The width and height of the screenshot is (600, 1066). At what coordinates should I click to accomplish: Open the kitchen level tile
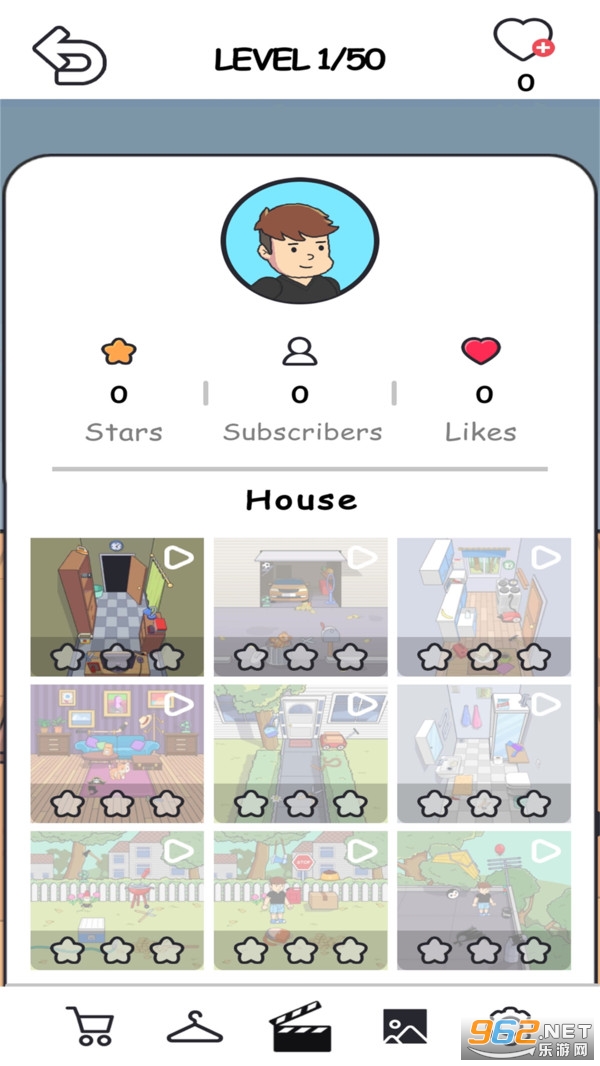(x=484, y=607)
